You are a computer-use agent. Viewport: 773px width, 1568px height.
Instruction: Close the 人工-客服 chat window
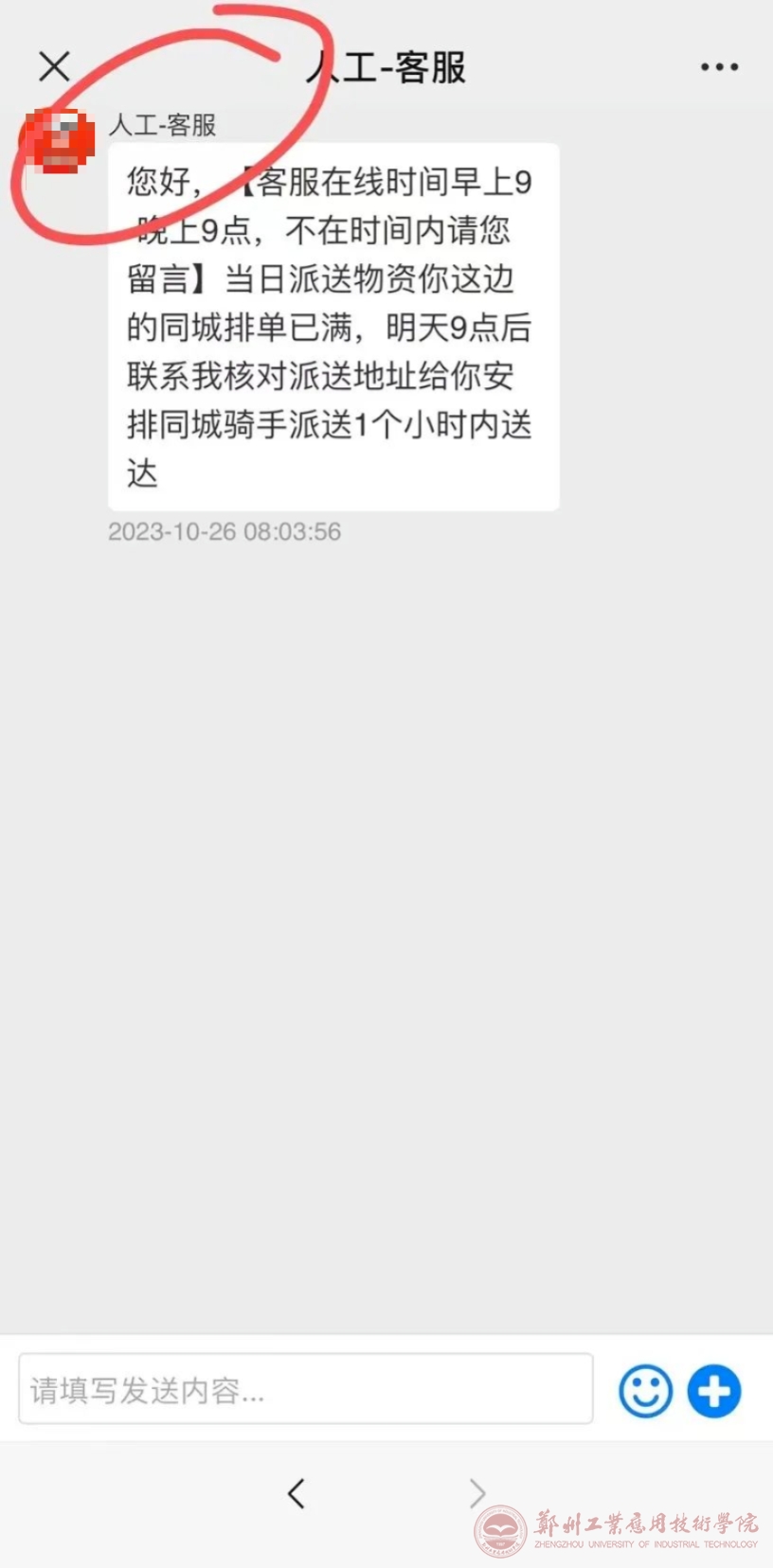54,66
